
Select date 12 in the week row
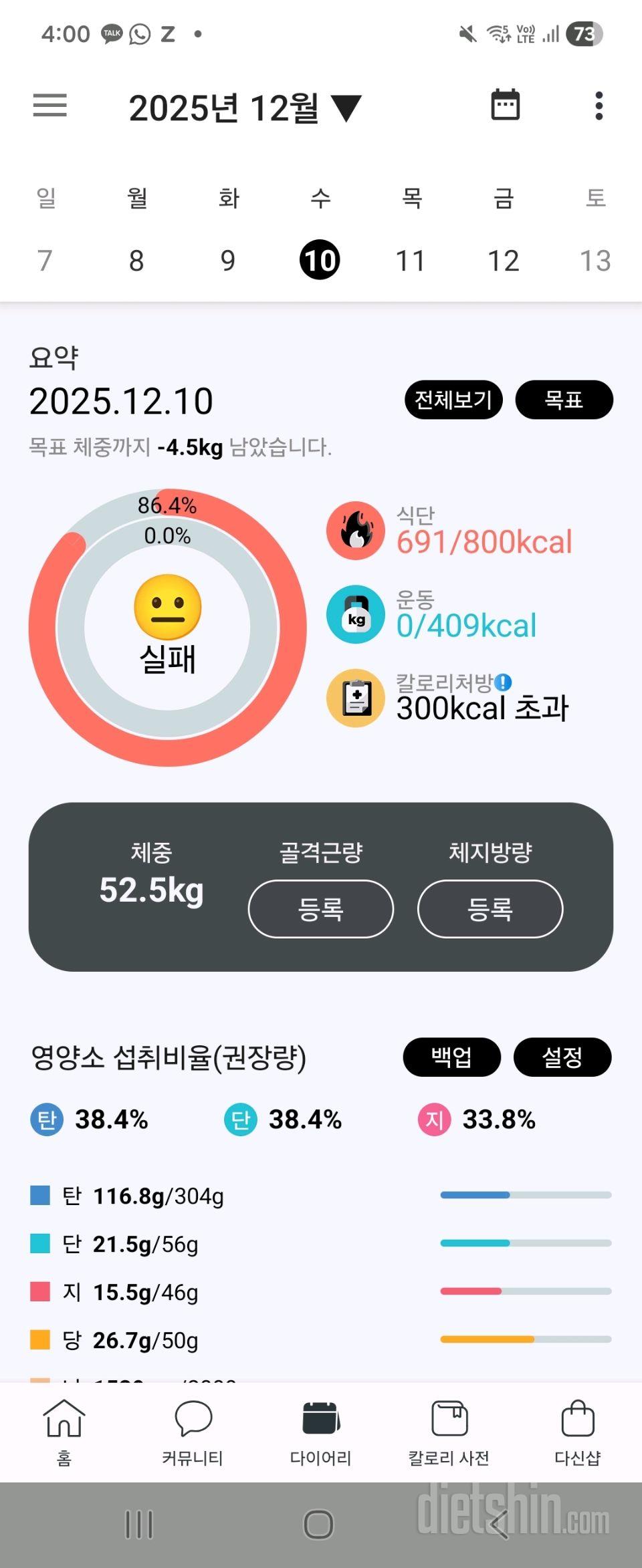pyautogui.click(x=503, y=261)
